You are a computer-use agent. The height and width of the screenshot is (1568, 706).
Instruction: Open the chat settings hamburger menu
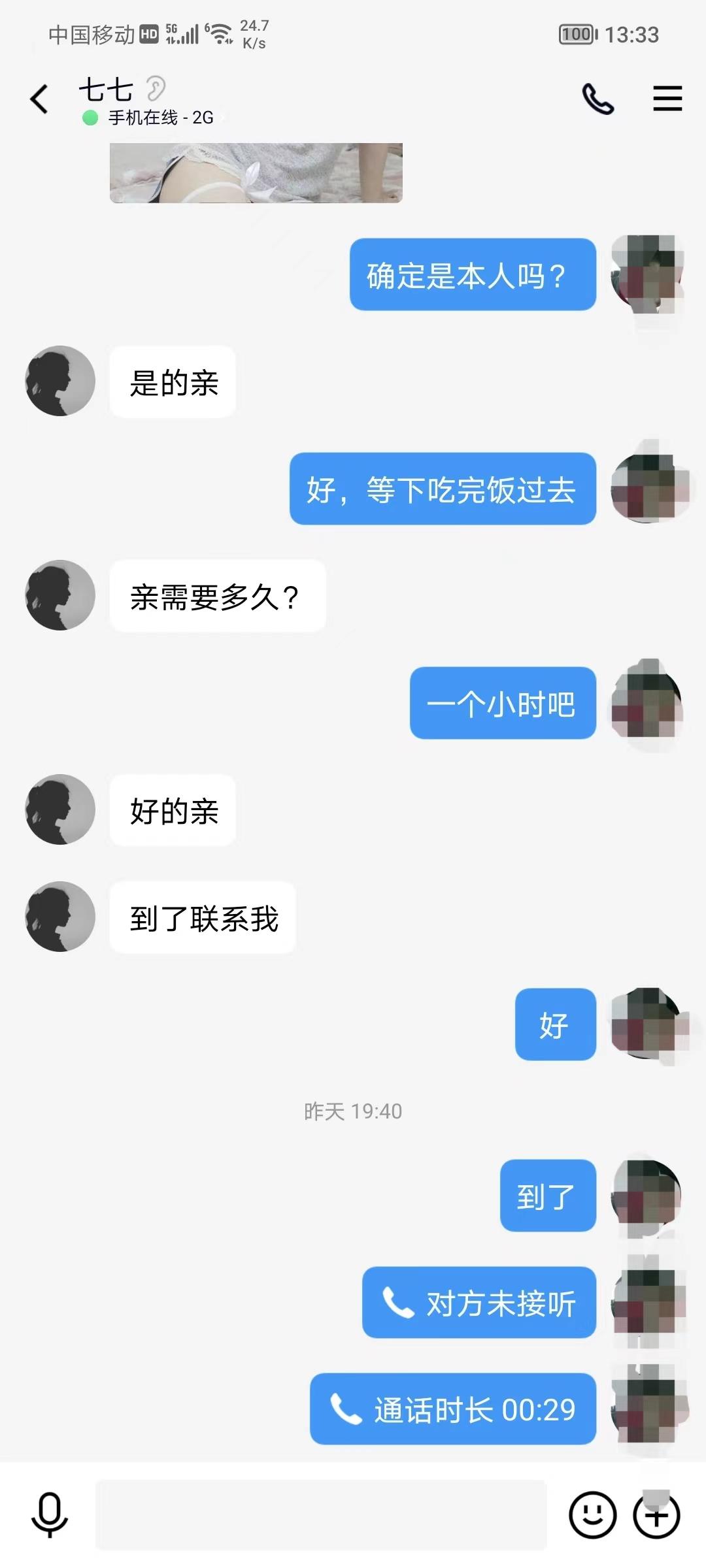[667, 99]
